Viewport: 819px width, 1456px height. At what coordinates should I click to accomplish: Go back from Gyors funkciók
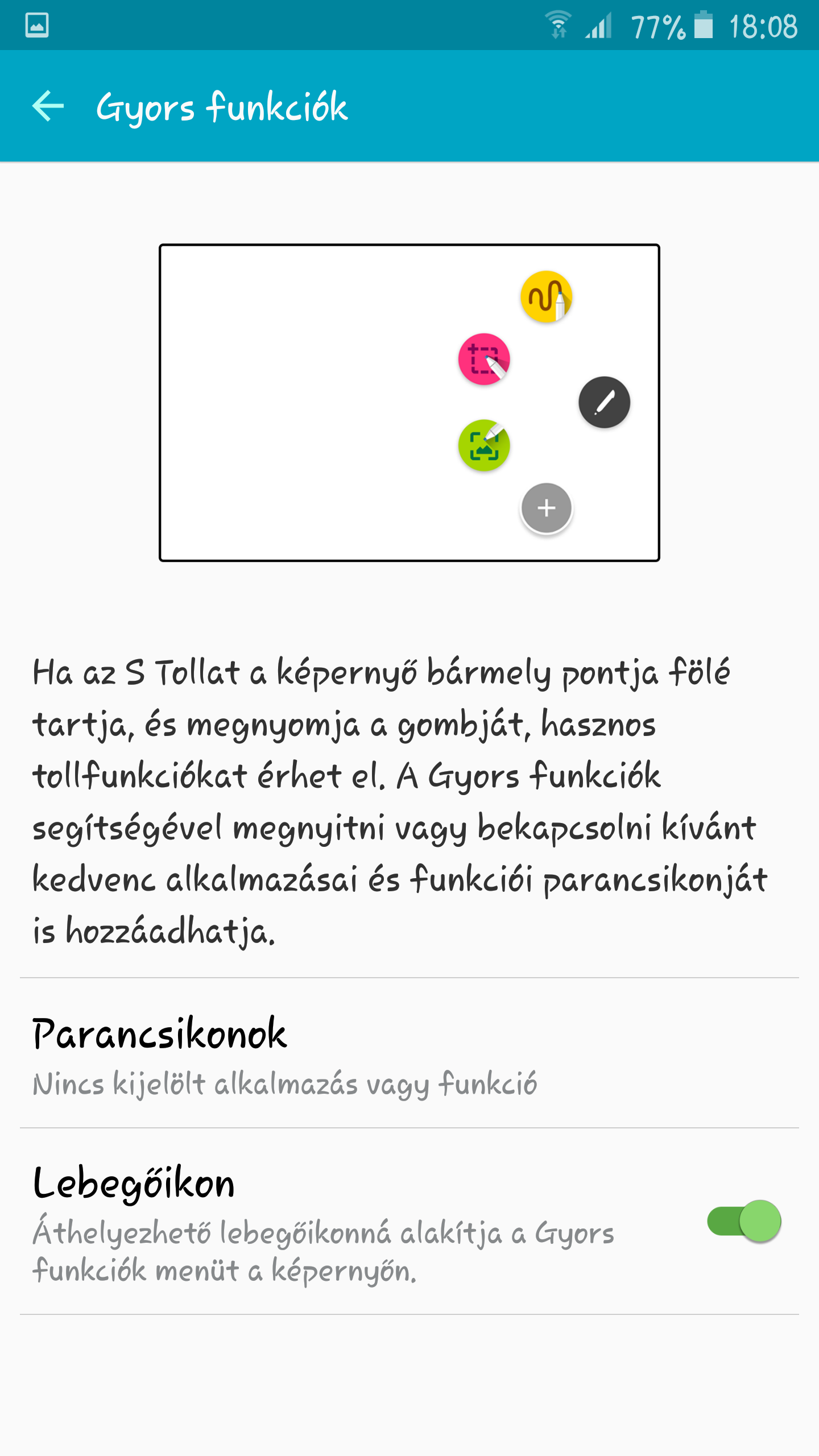point(48,106)
